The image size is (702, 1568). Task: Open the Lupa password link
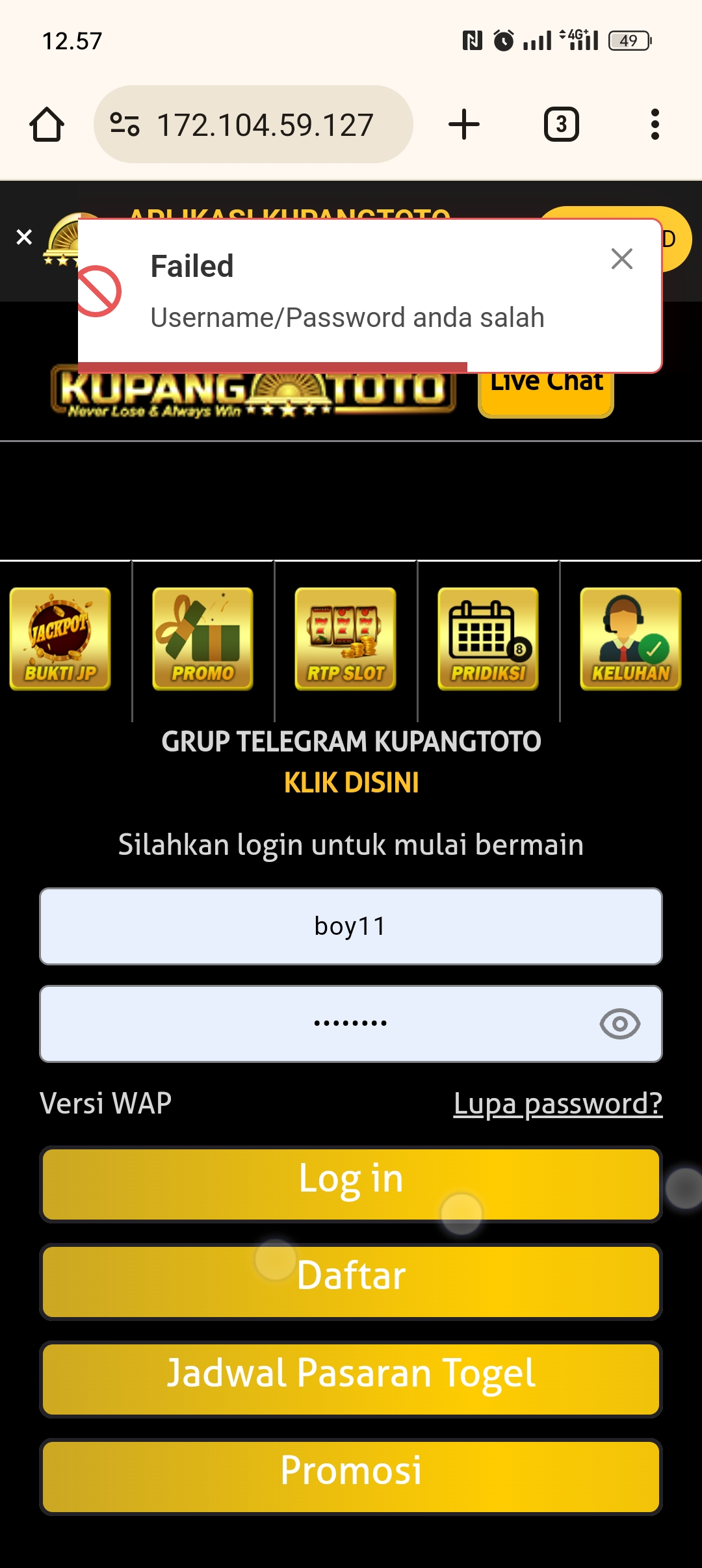tap(558, 1104)
